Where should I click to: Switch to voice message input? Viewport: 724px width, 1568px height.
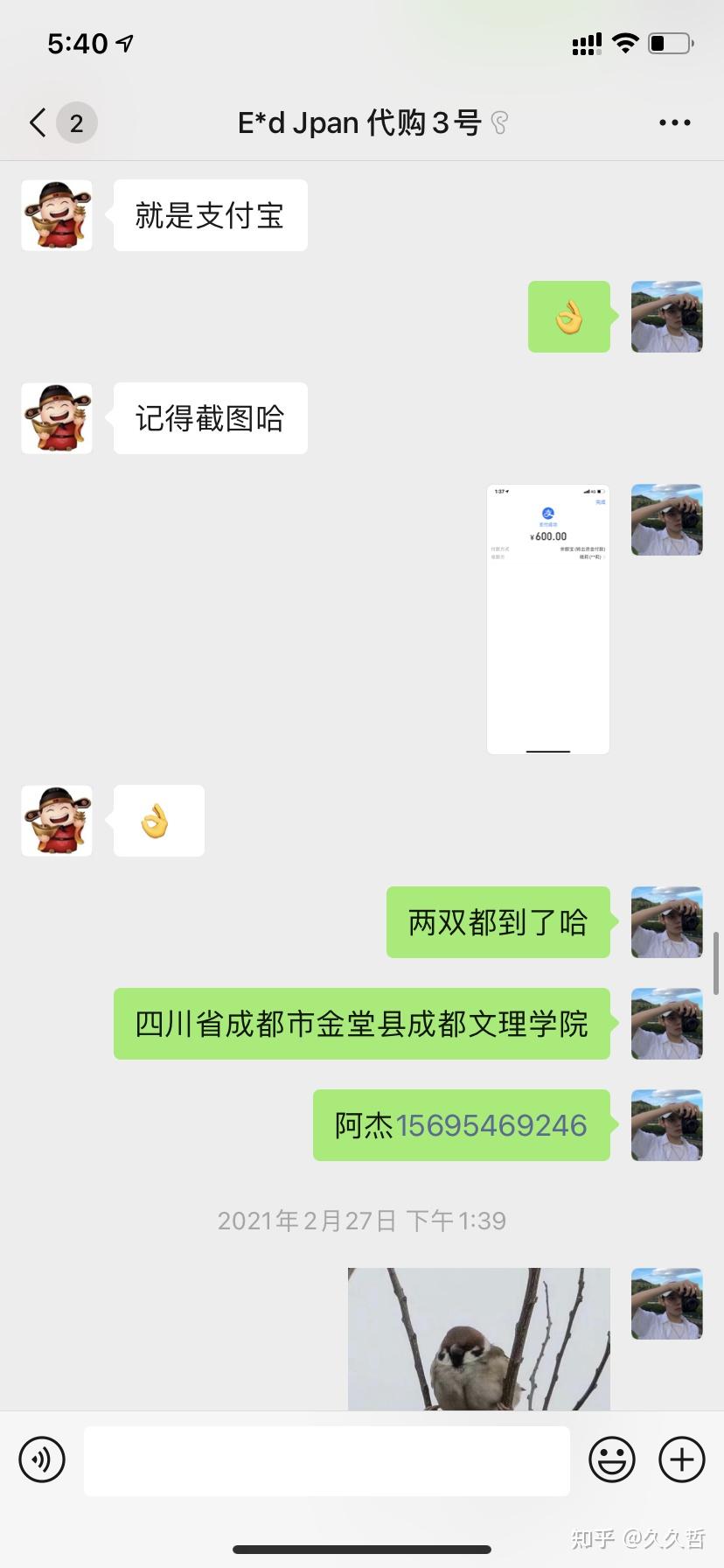click(x=42, y=1459)
